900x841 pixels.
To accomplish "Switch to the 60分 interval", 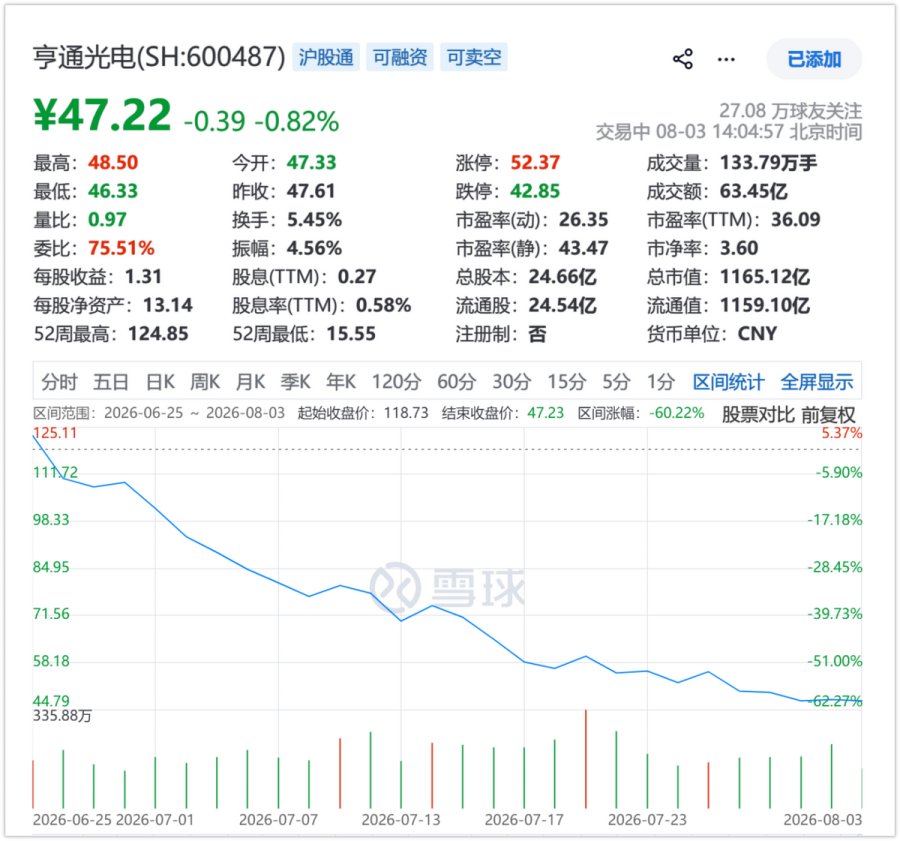I will [x=457, y=382].
